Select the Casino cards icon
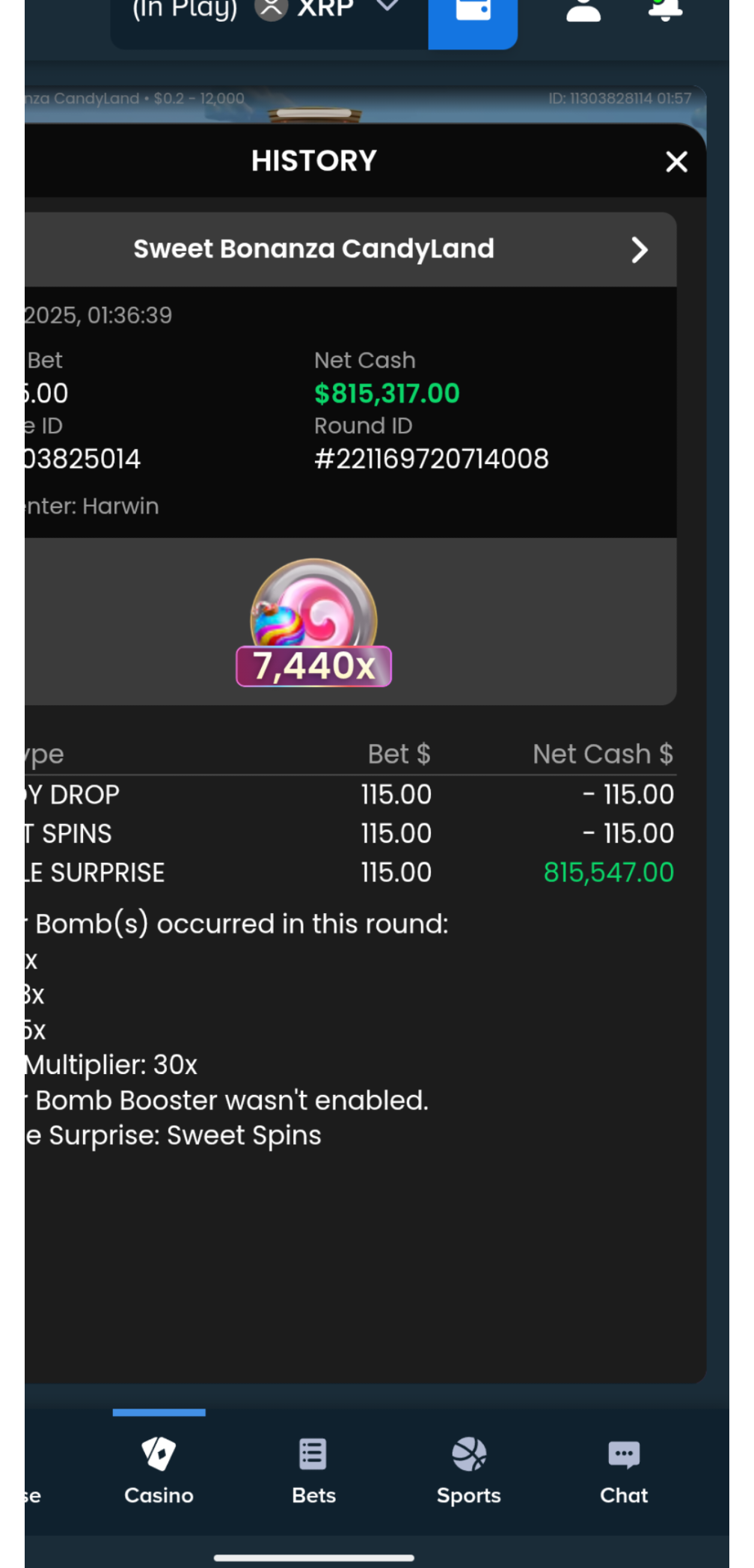The width and height of the screenshot is (754, 1568). point(158,1453)
